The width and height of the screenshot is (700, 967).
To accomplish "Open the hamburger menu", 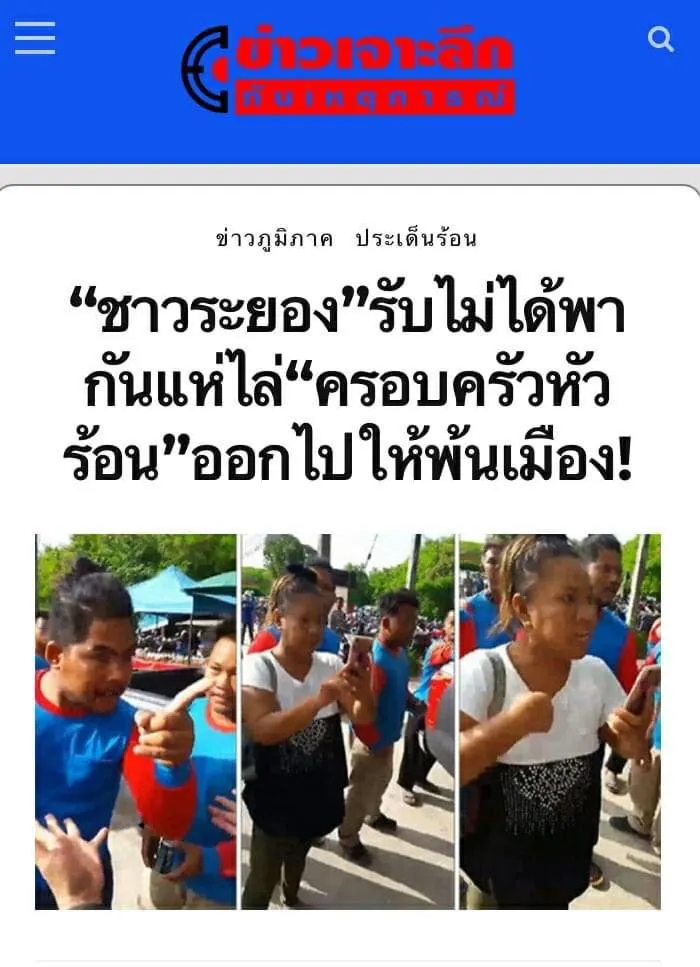I will (35, 39).
